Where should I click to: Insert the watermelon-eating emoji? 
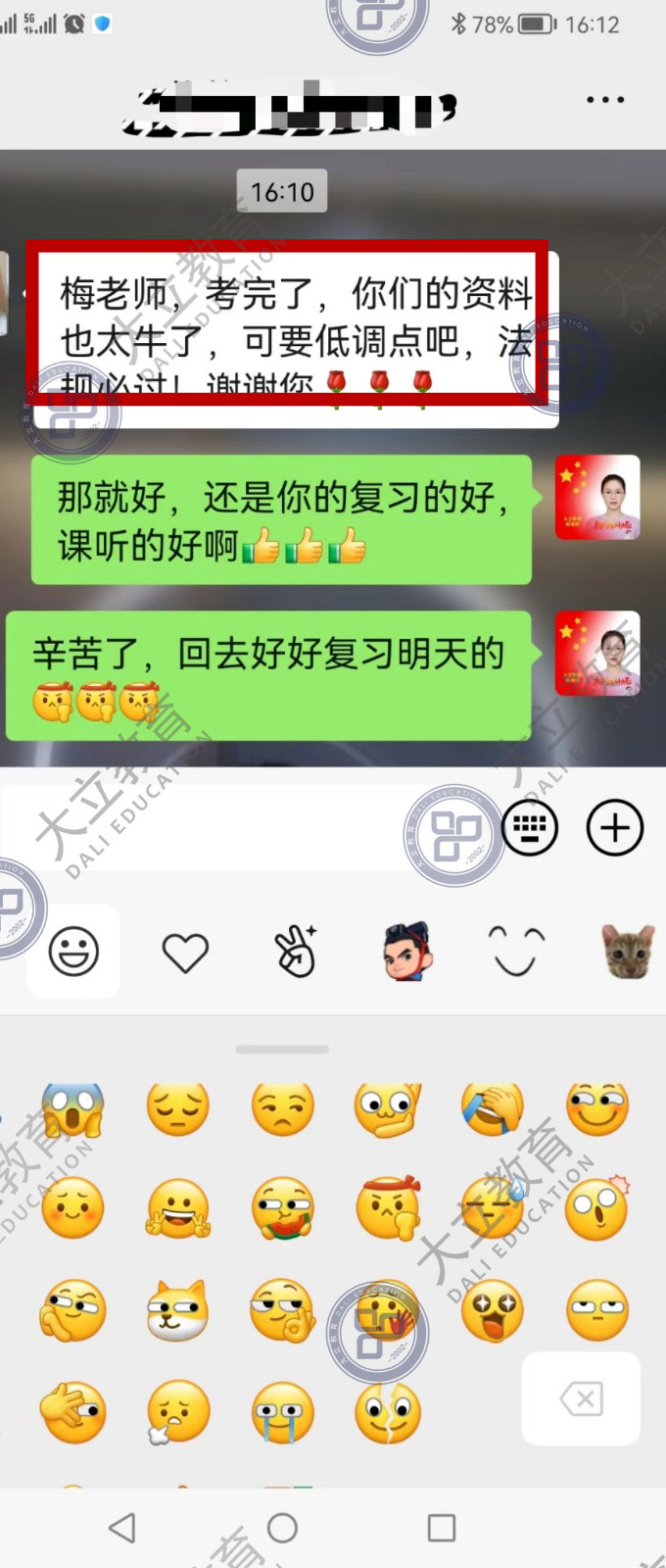282,1209
